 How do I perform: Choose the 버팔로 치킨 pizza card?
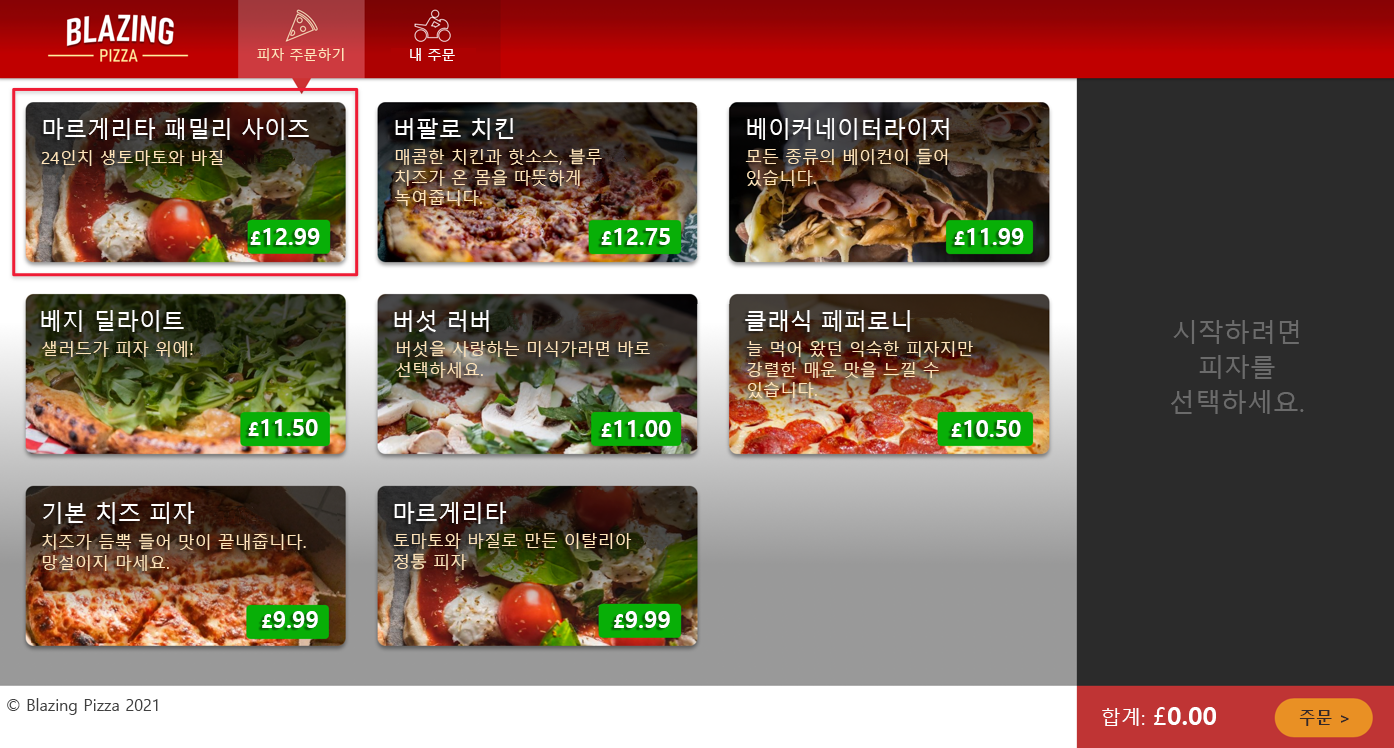537,182
